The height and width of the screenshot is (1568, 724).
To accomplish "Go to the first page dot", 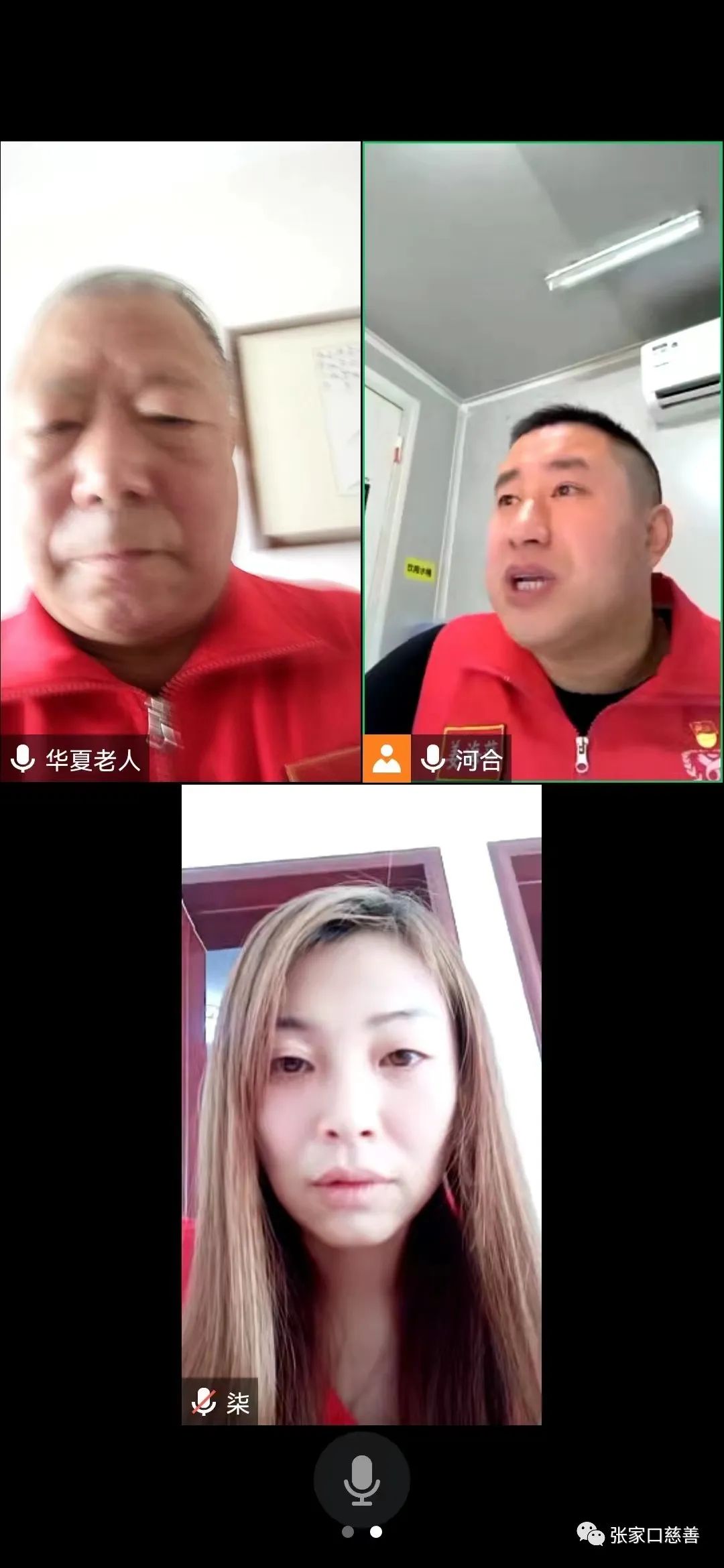I will [x=347, y=1532].
